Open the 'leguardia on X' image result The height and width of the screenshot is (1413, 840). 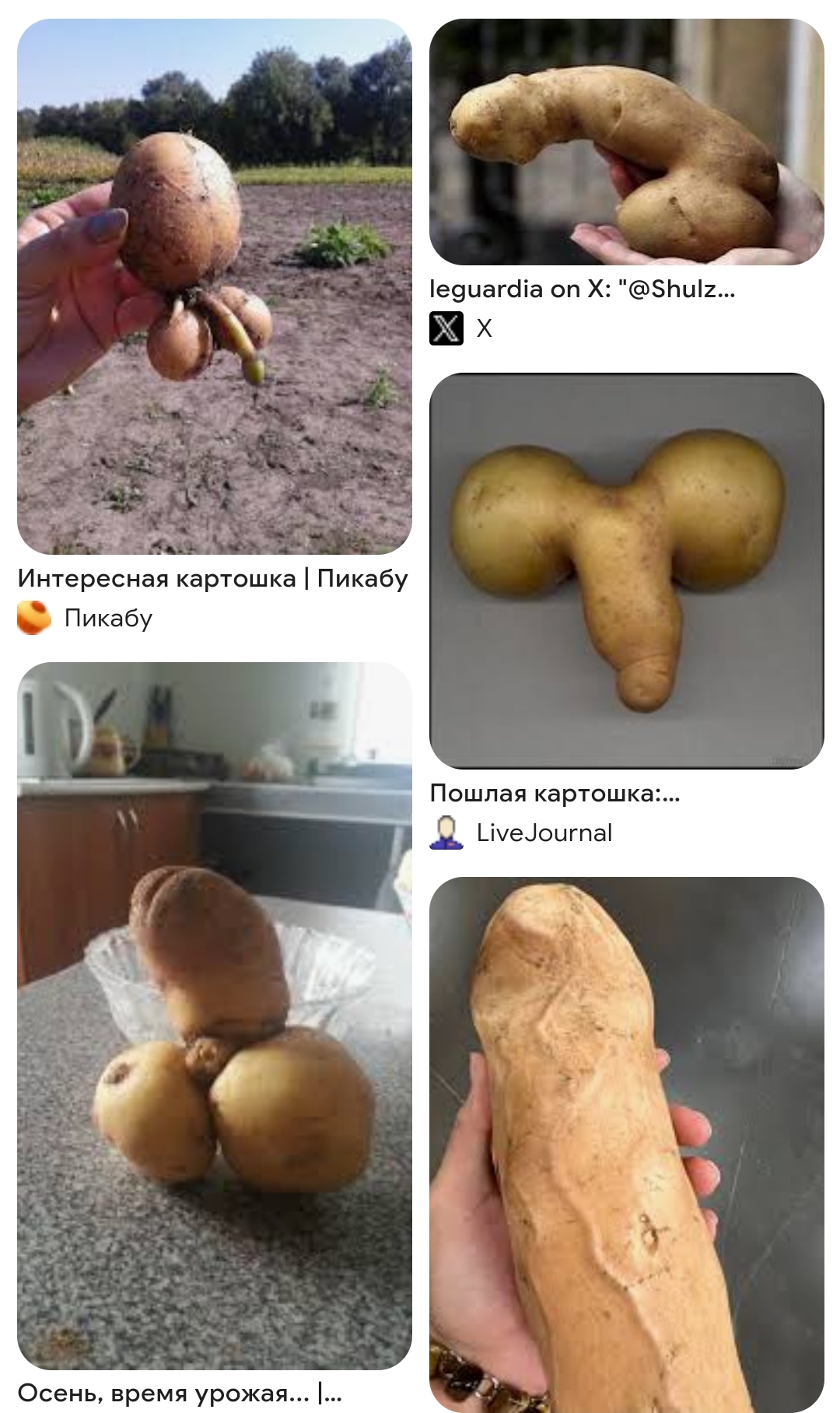pyautogui.click(x=626, y=142)
